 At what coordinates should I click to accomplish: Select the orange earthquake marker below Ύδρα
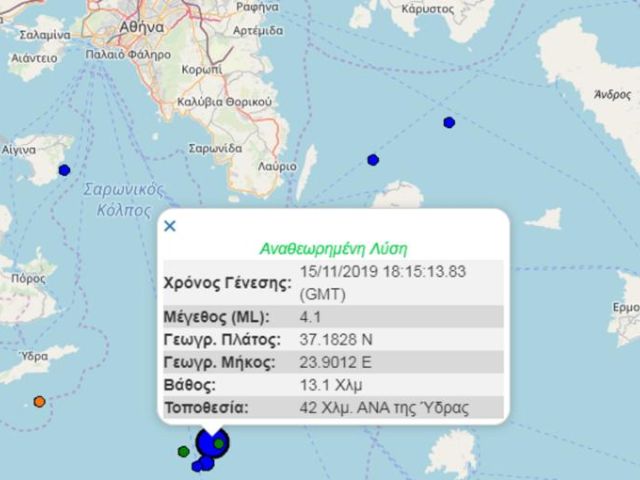pyautogui.click(x=39, y=402)
